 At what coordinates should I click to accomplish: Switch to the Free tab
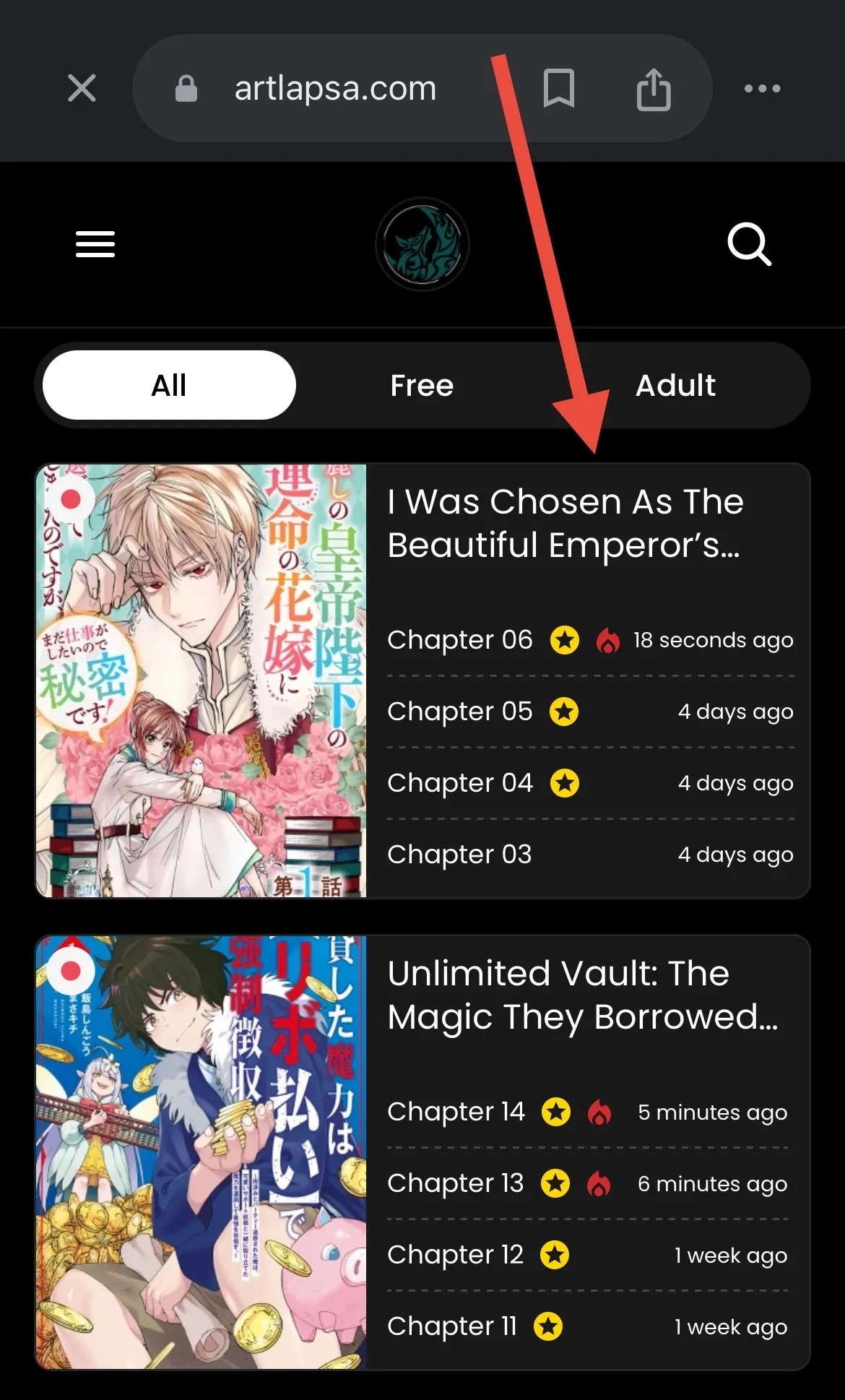coord(422,385)
